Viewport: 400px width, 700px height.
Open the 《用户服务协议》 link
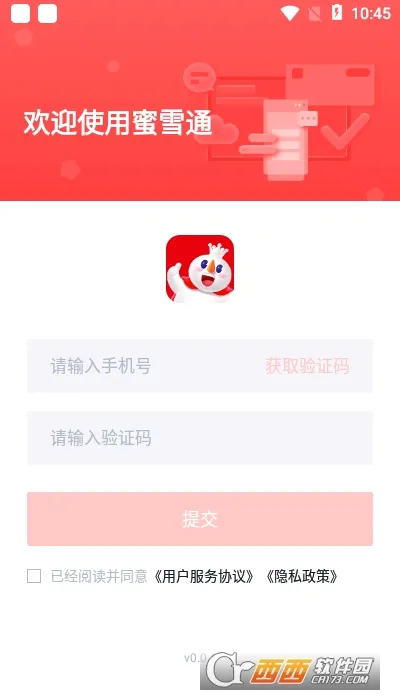pos(204,576)
